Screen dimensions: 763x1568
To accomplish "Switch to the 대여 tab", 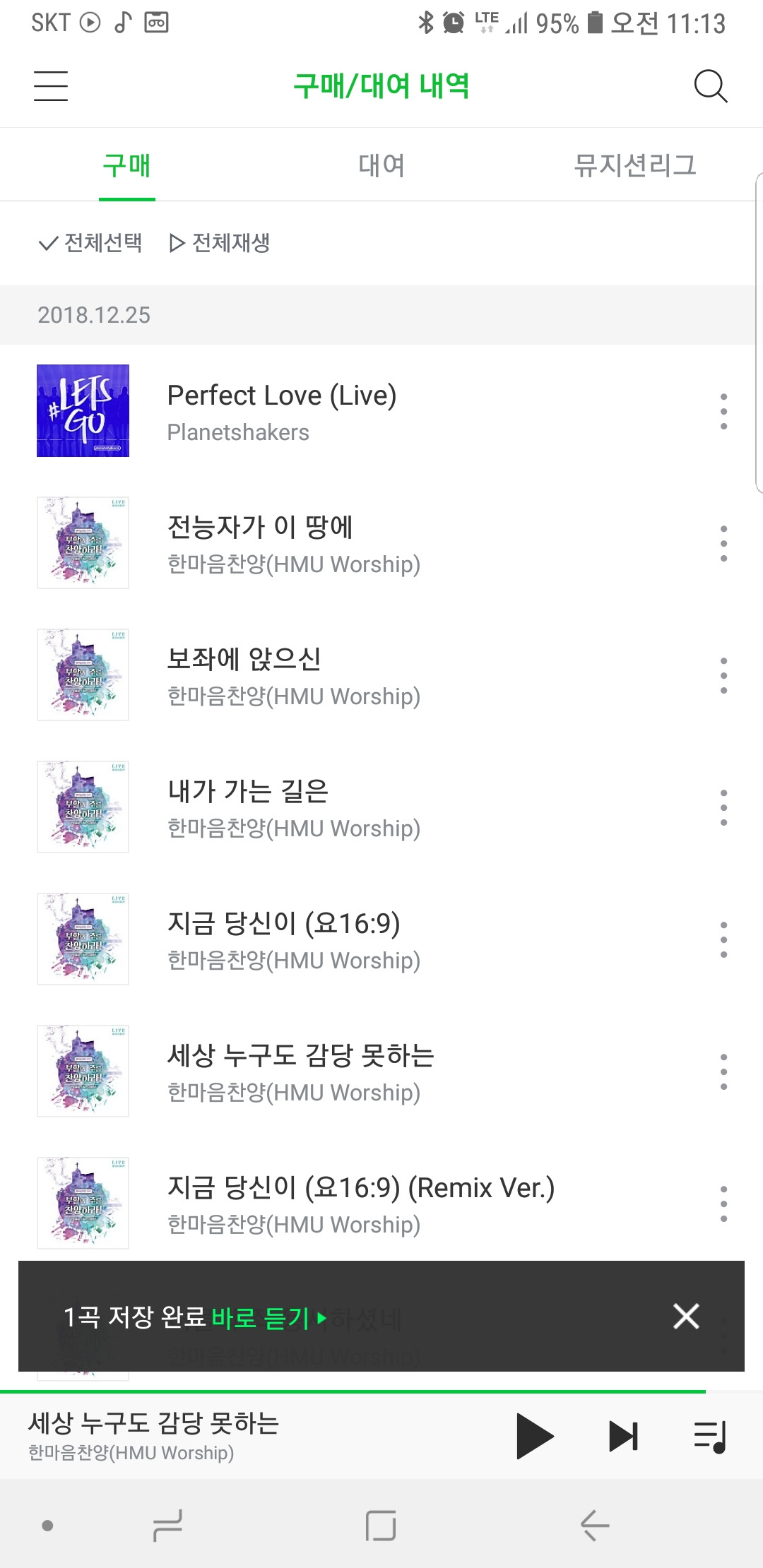I will coord(381,165).
